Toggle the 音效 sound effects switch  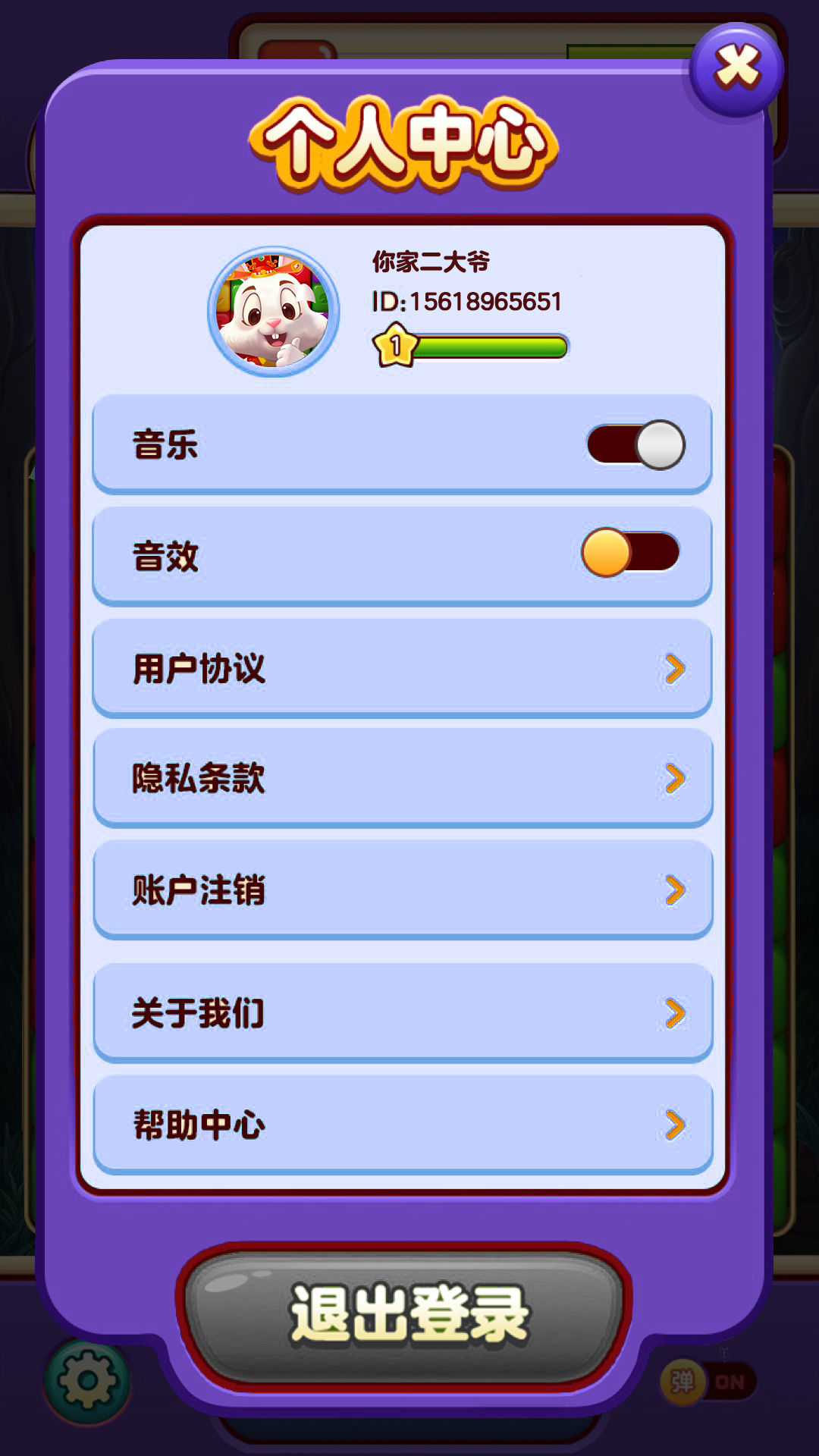pos(630,553)
